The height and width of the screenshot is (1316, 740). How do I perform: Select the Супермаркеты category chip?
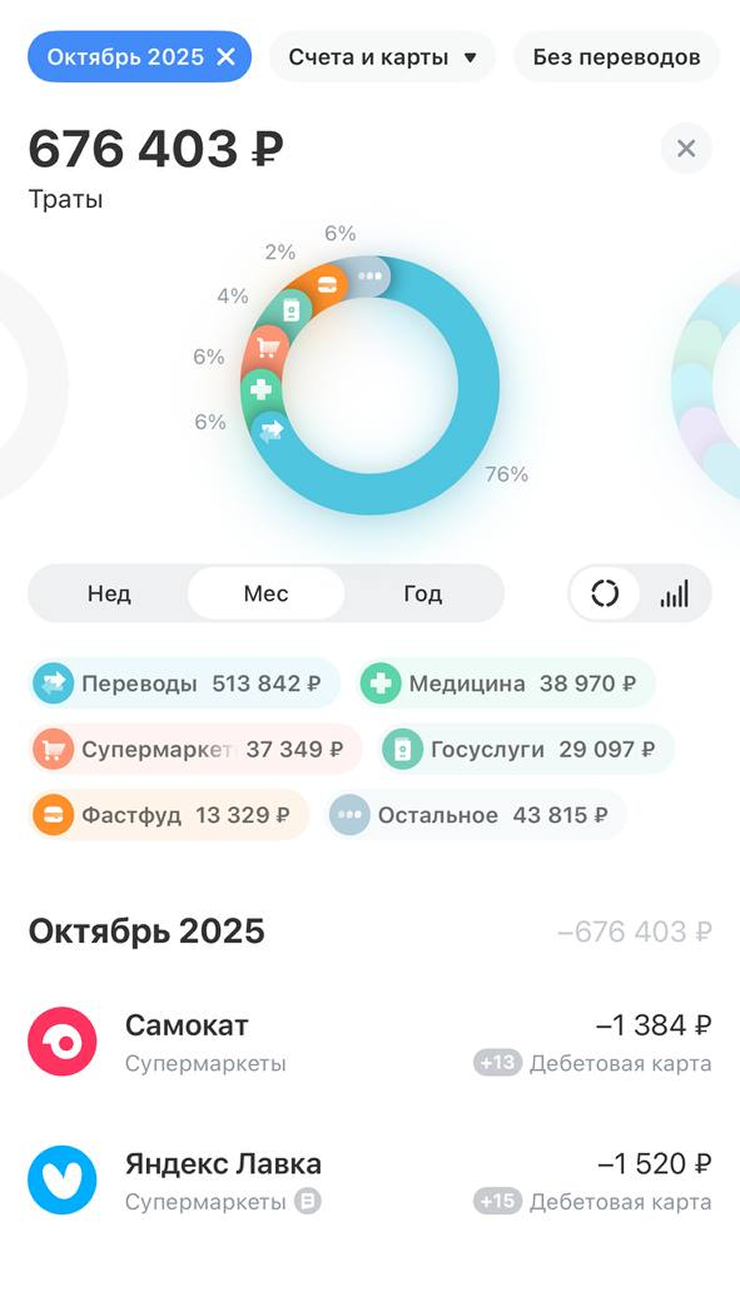(x=195, y=749)
